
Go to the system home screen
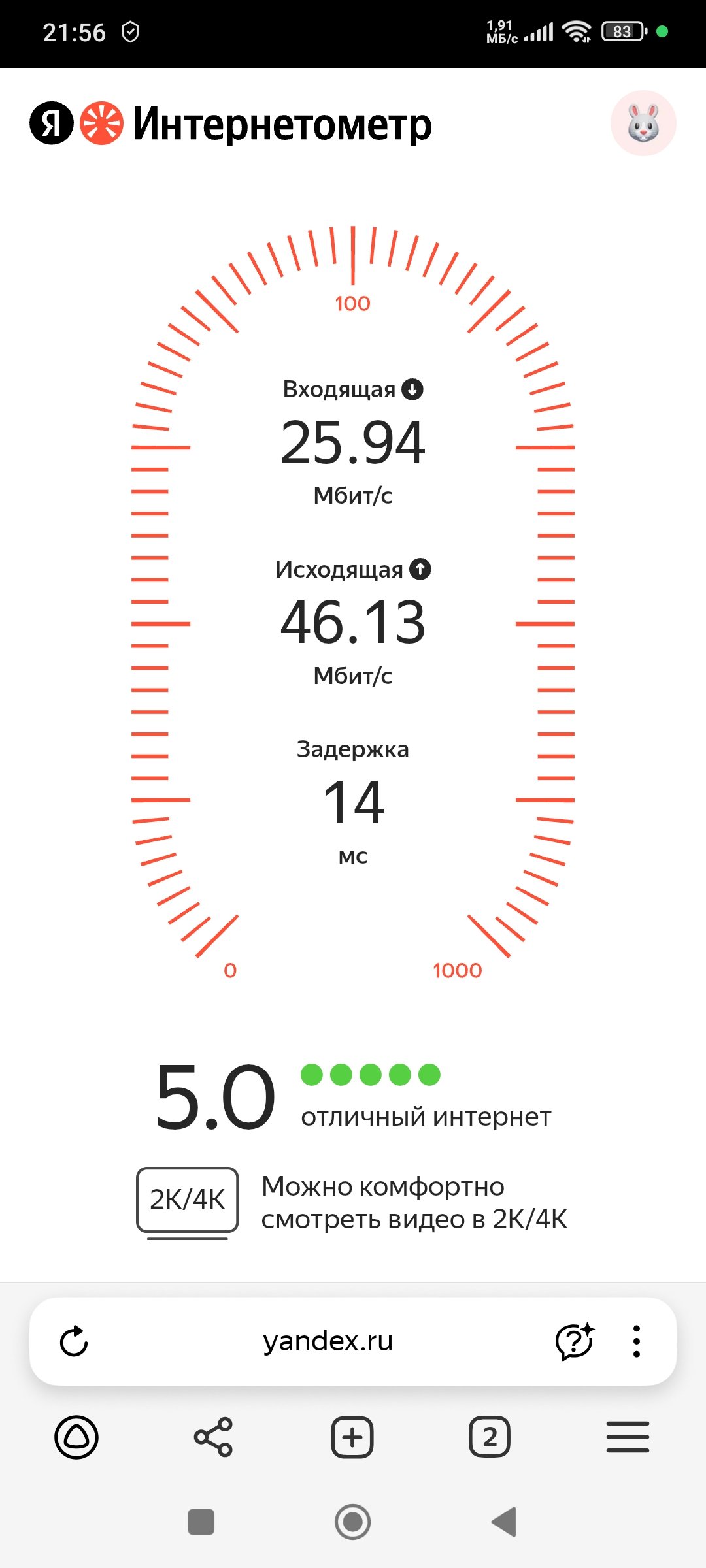tap(353, 1522)
